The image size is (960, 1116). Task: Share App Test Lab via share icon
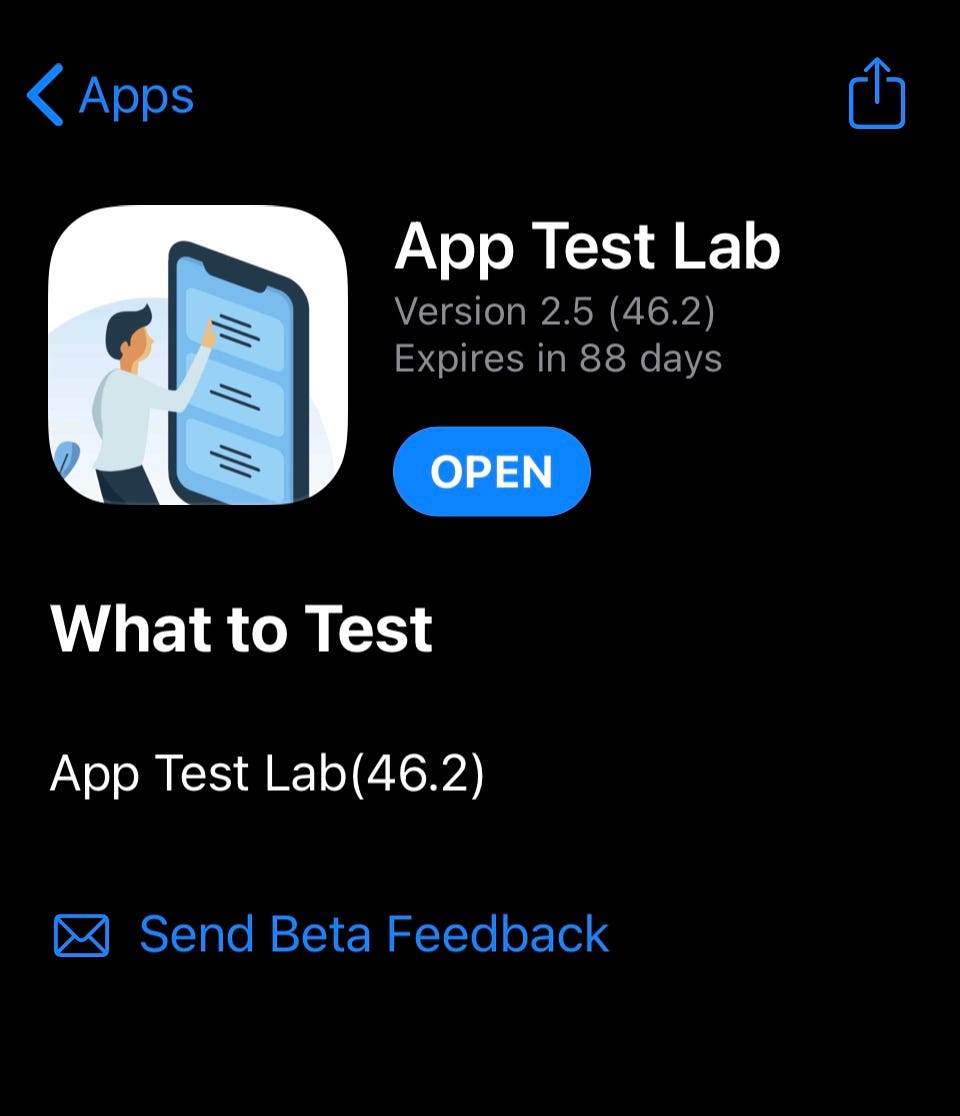[876, 95]
